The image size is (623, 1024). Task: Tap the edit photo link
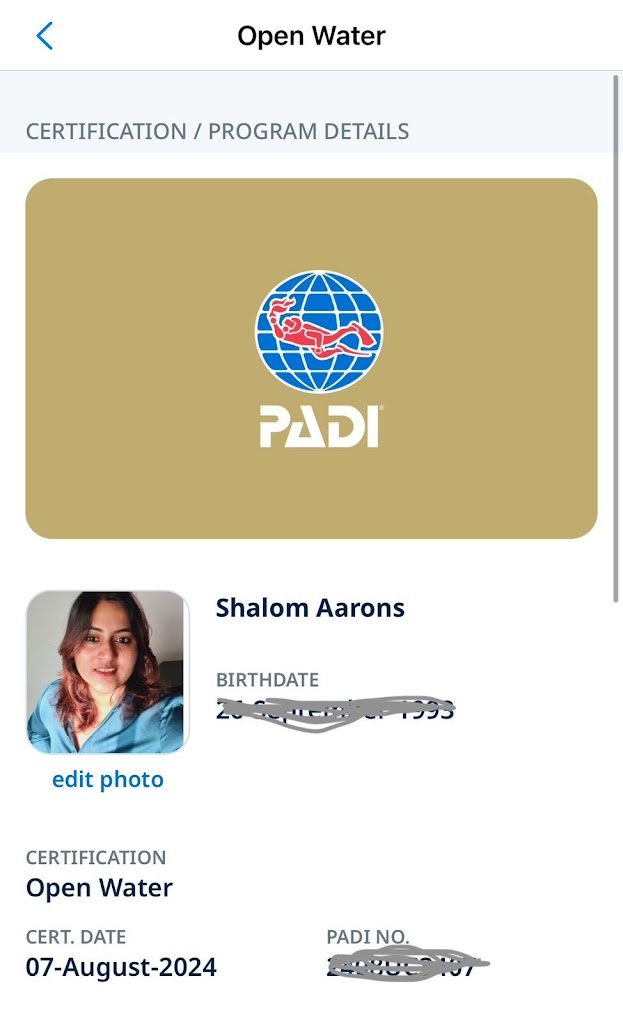click(107, 780)
